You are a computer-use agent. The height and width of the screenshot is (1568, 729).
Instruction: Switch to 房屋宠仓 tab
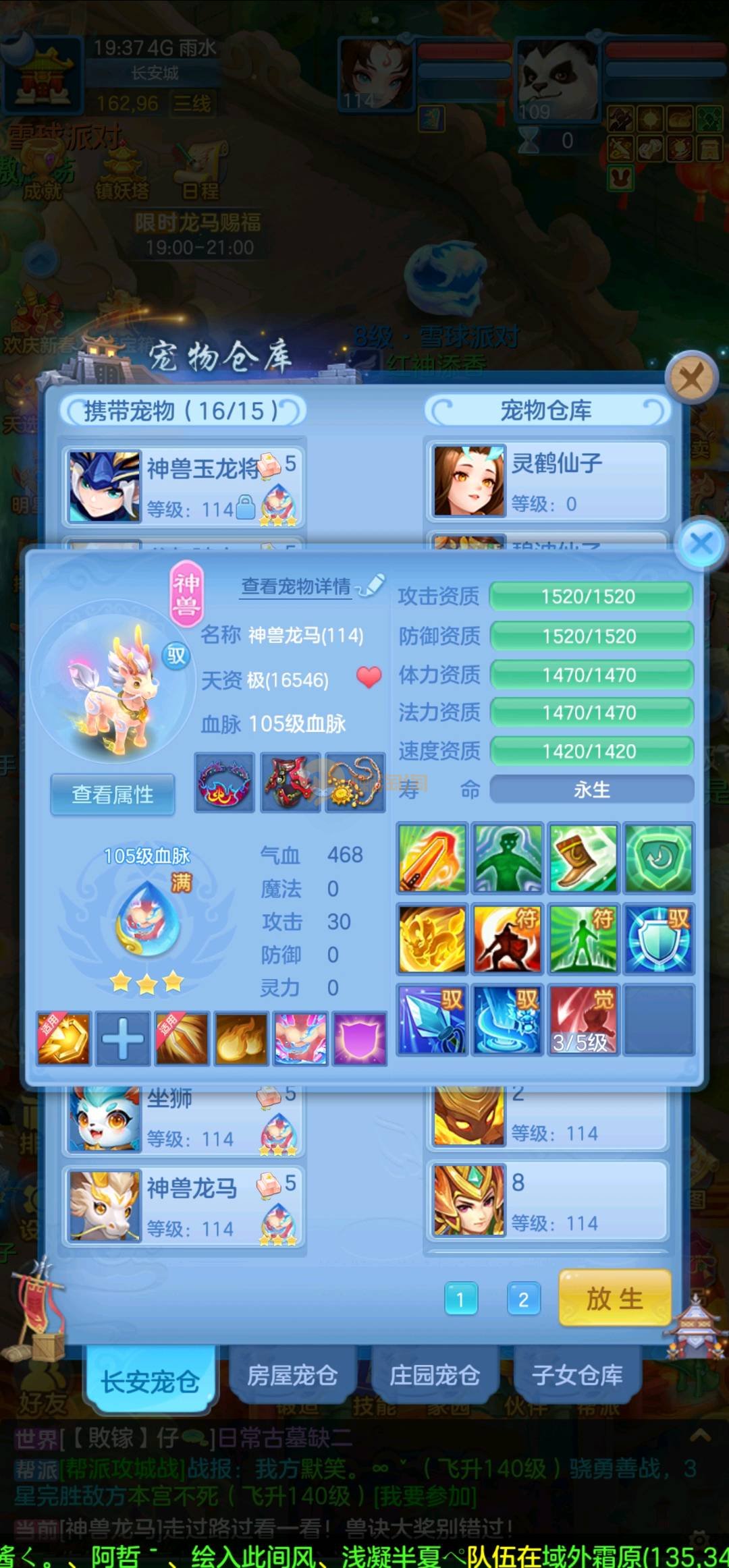tap(292, 1374)
